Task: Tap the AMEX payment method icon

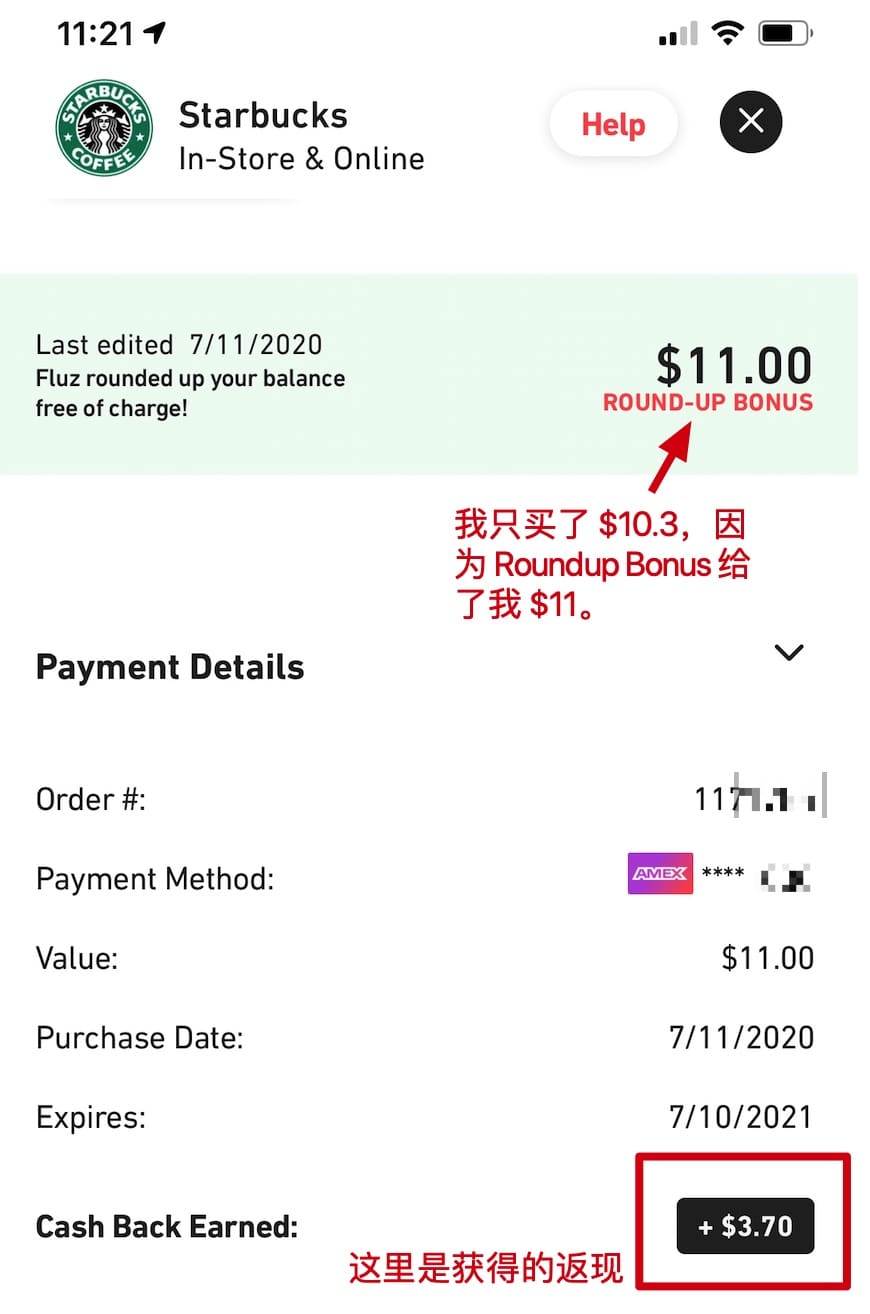Action: tap(659, 873)
